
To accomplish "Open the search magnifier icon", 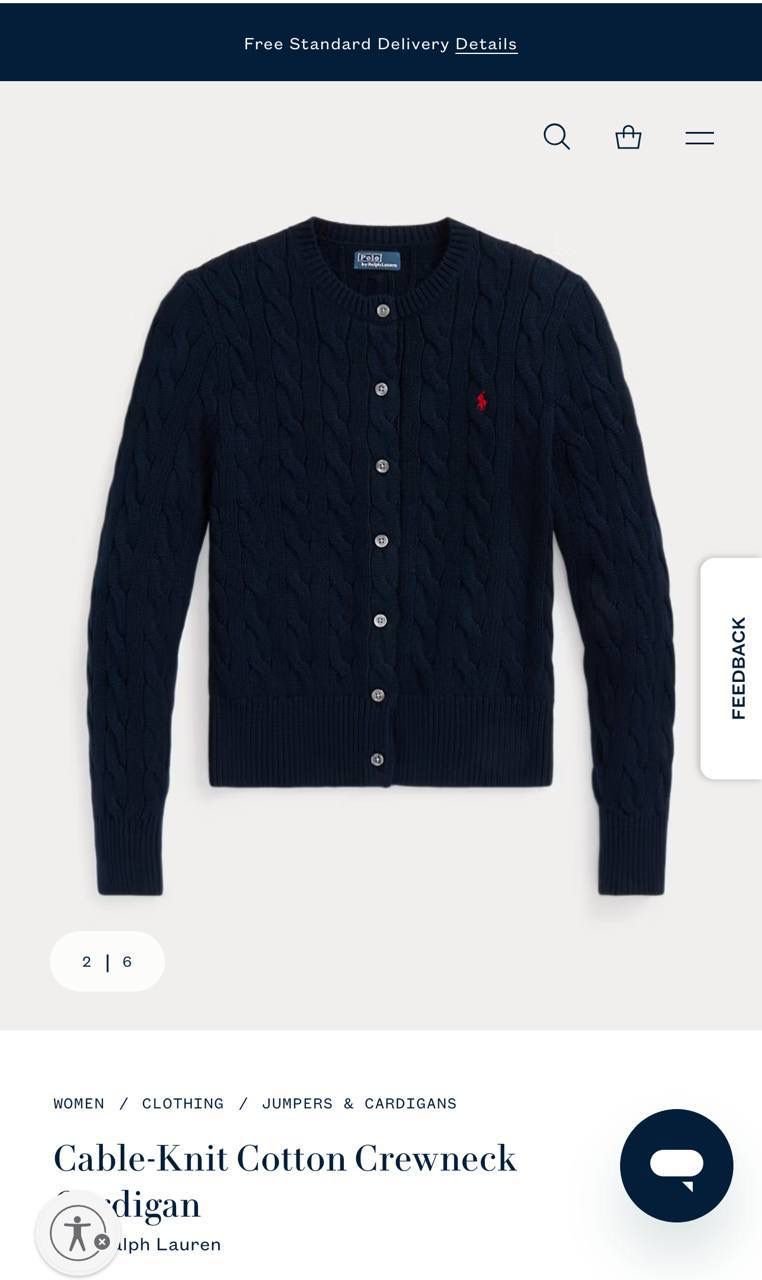I will point(556,137).
